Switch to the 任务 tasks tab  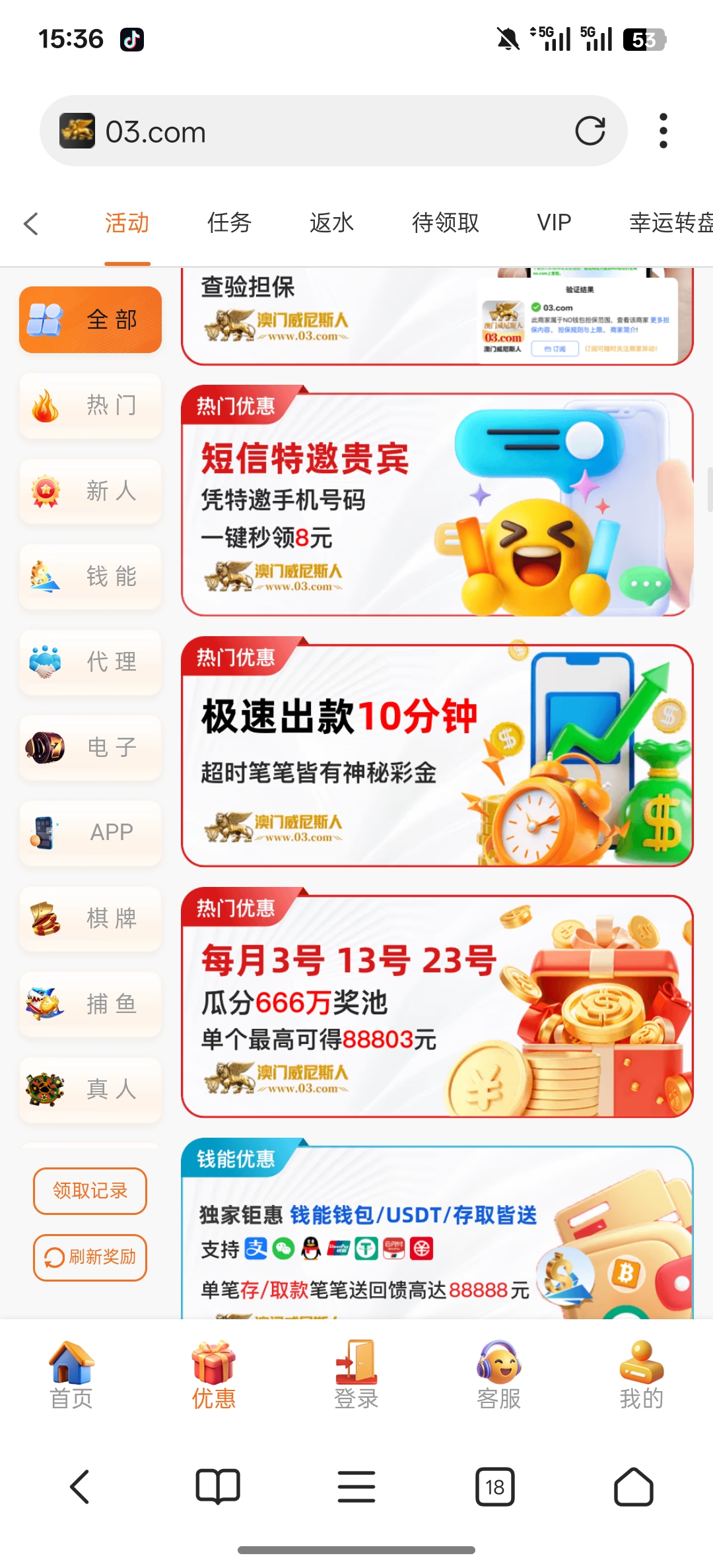pos(229,224)
